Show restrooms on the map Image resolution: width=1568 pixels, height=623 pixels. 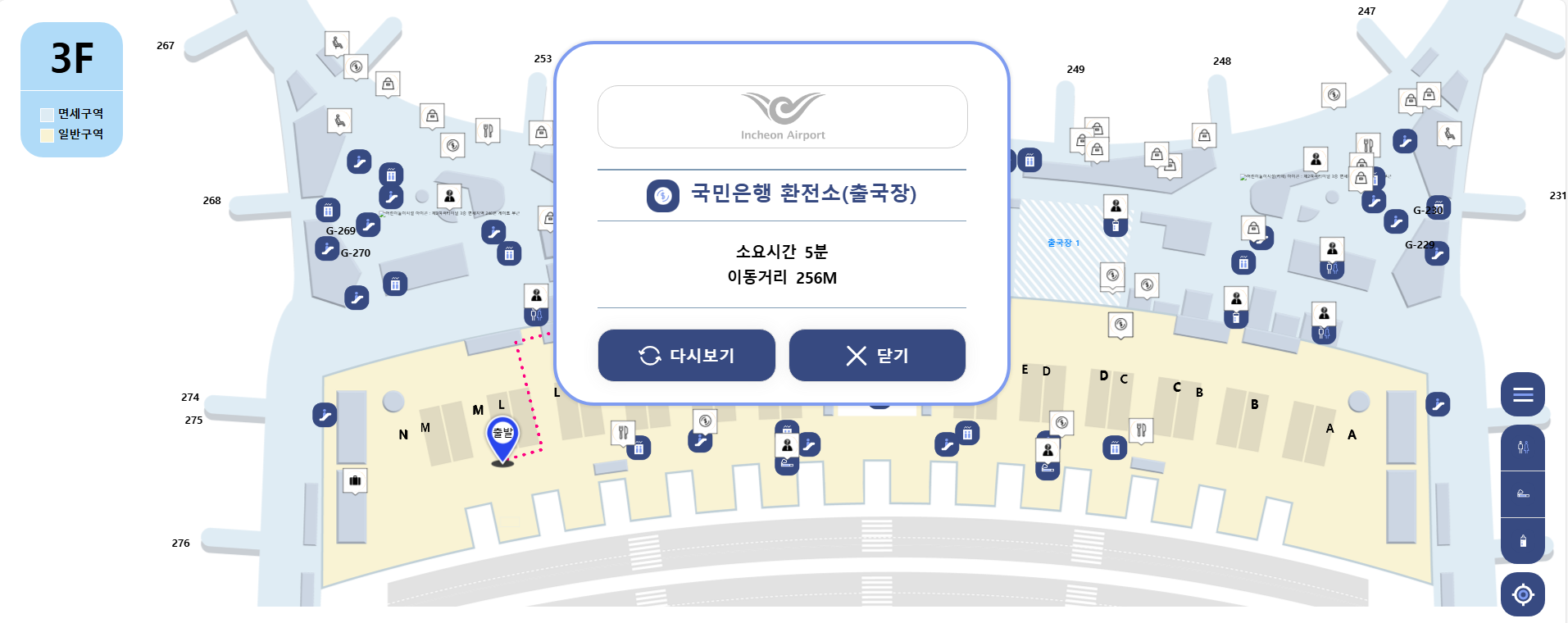[x=1523, y=448]
